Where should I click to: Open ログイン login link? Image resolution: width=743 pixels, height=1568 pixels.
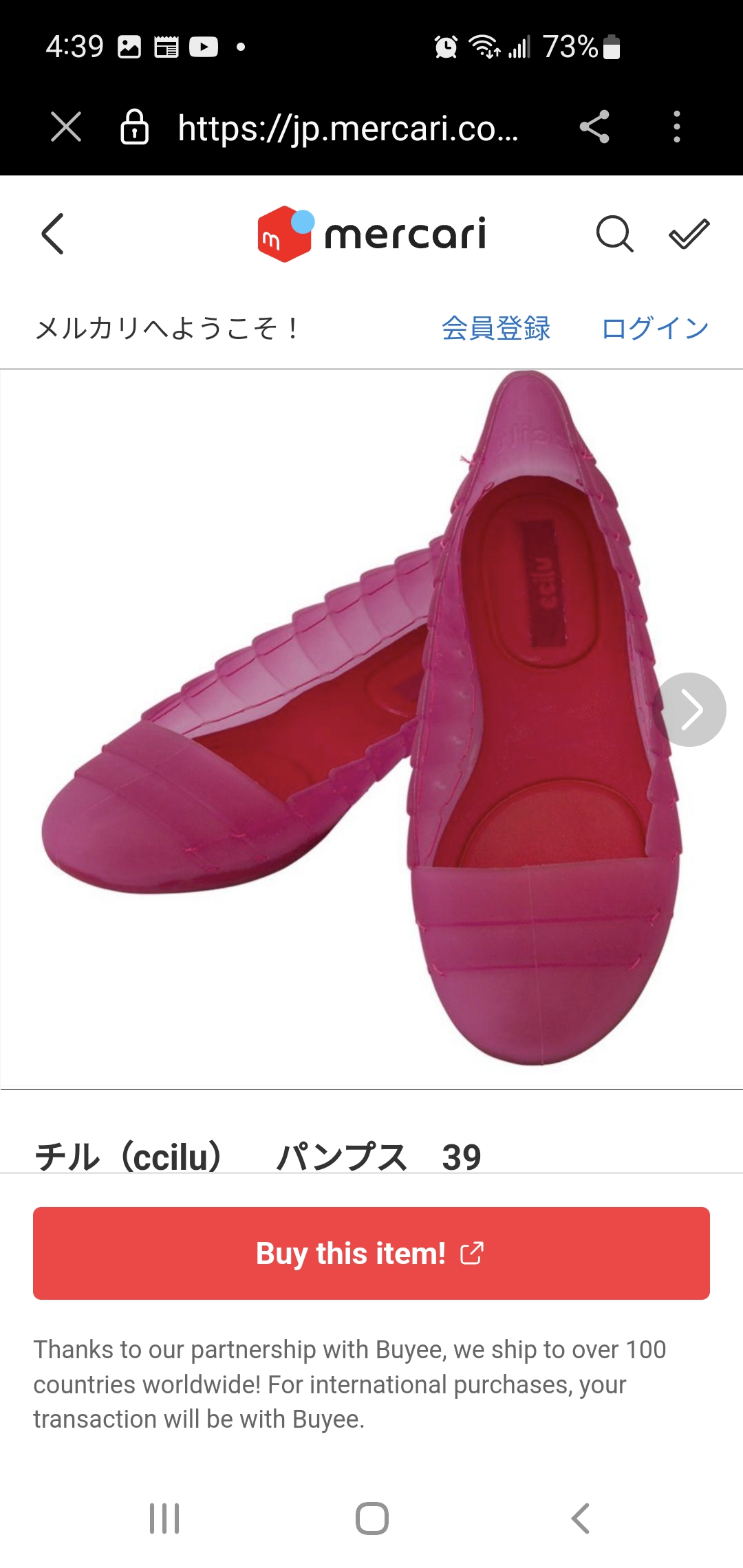[x=655, y=328]
